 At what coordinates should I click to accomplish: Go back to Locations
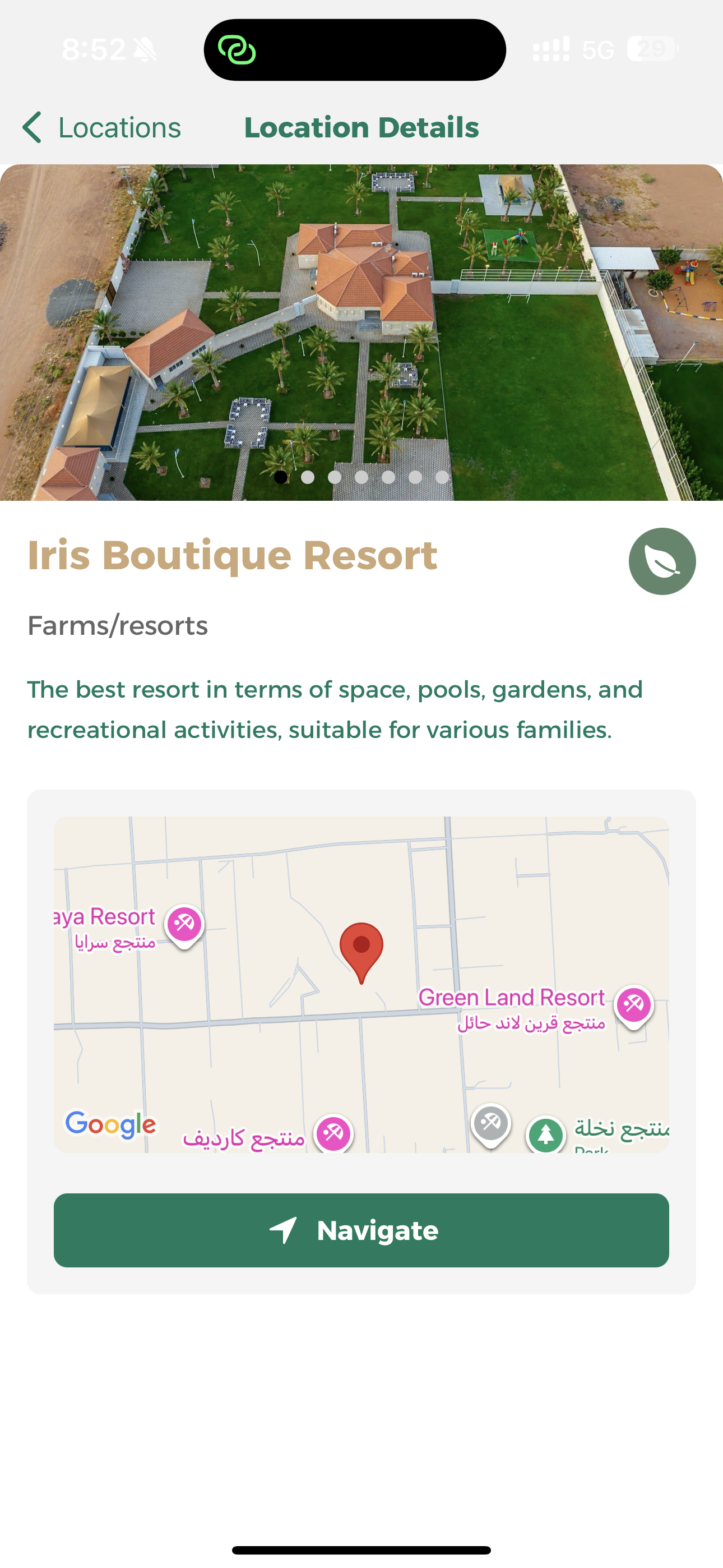click(101, 127)
